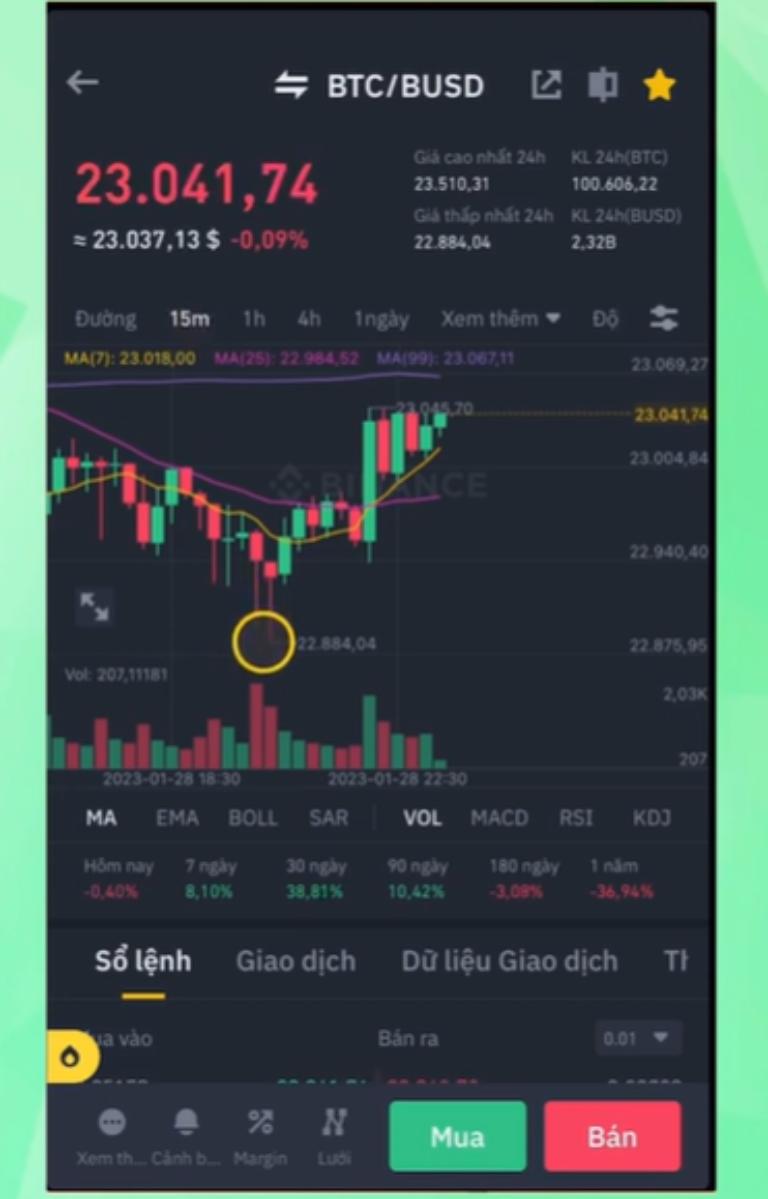The height and width of the screenshot is (1199, 768).
Task: Switch to the 1ngày interval
Action: (x=381, y=319)
